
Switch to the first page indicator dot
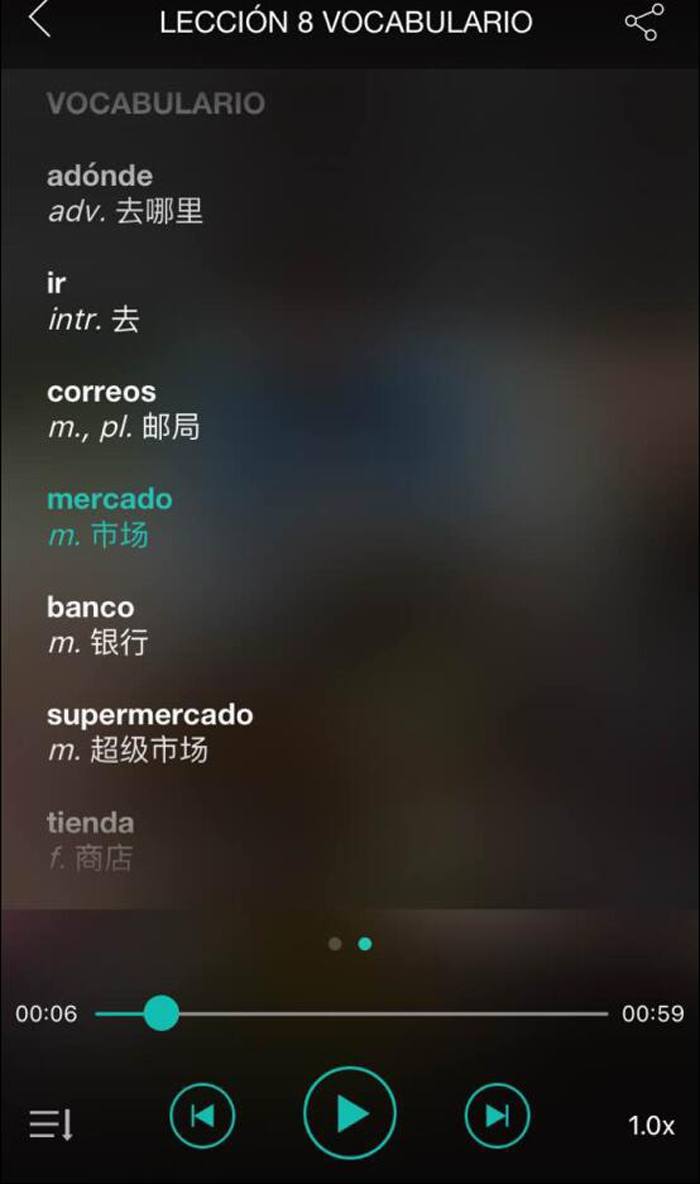point(335,943)
